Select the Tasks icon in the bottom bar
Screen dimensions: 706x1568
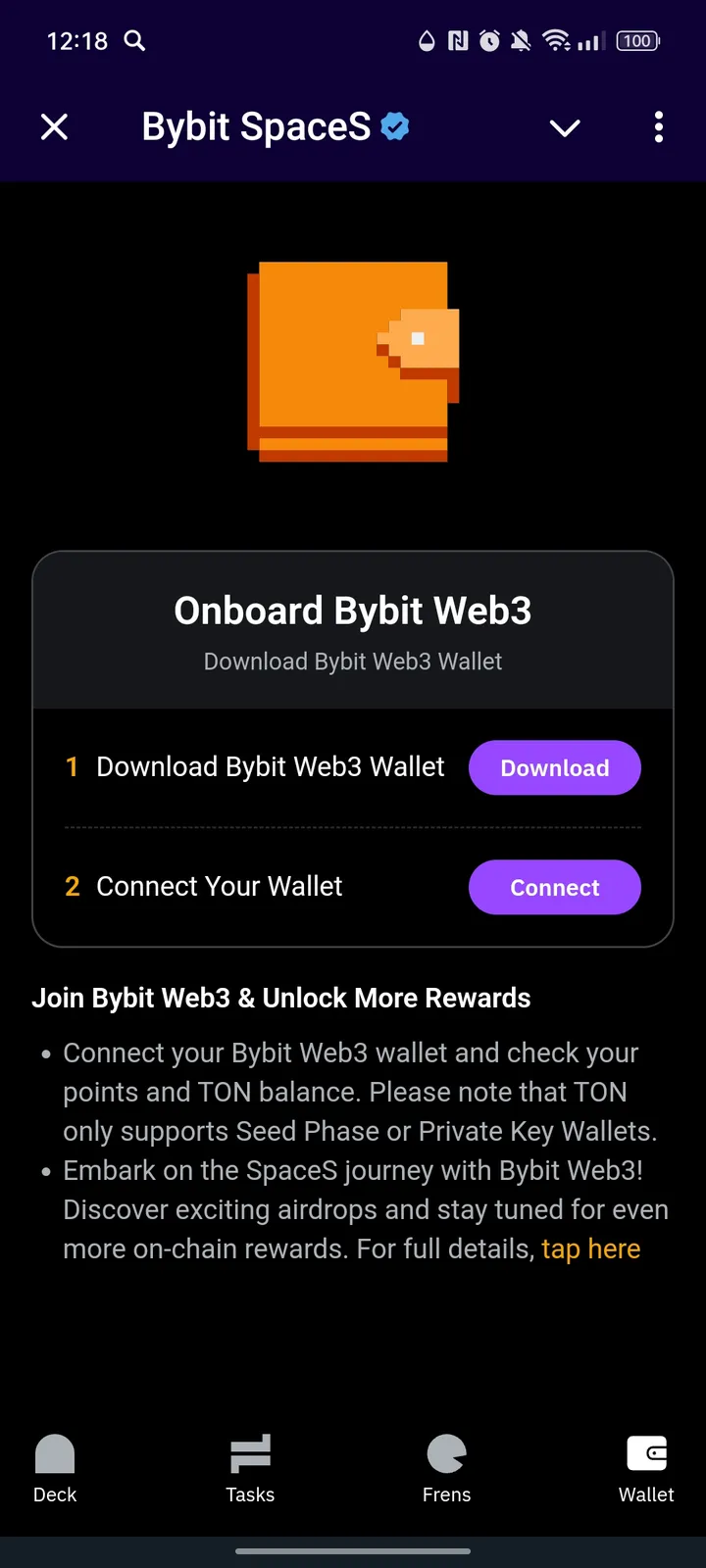(250, 1470)
